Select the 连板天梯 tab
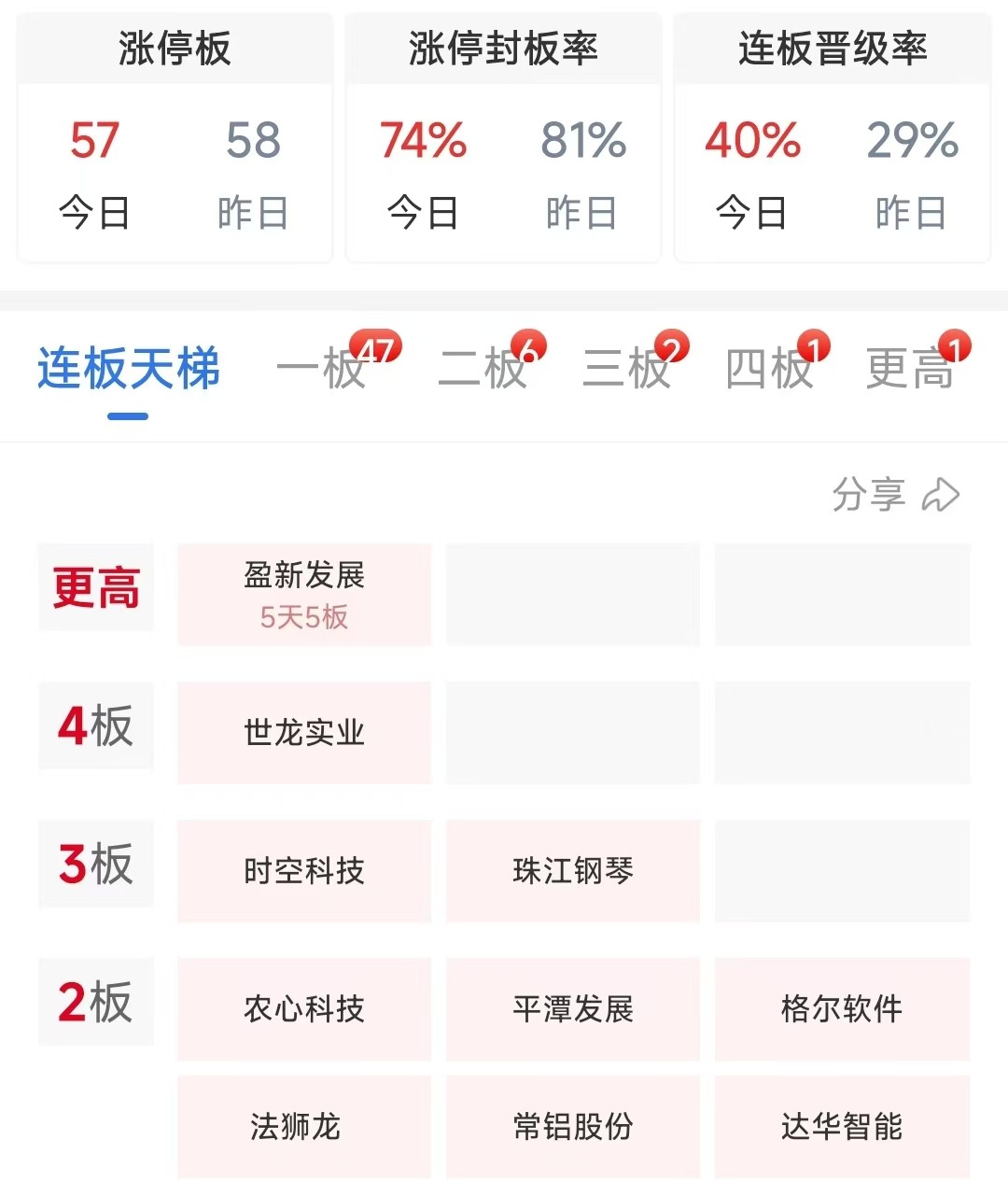The height and width of the screenshot is (1196, 1008). [x=129, y=368]
